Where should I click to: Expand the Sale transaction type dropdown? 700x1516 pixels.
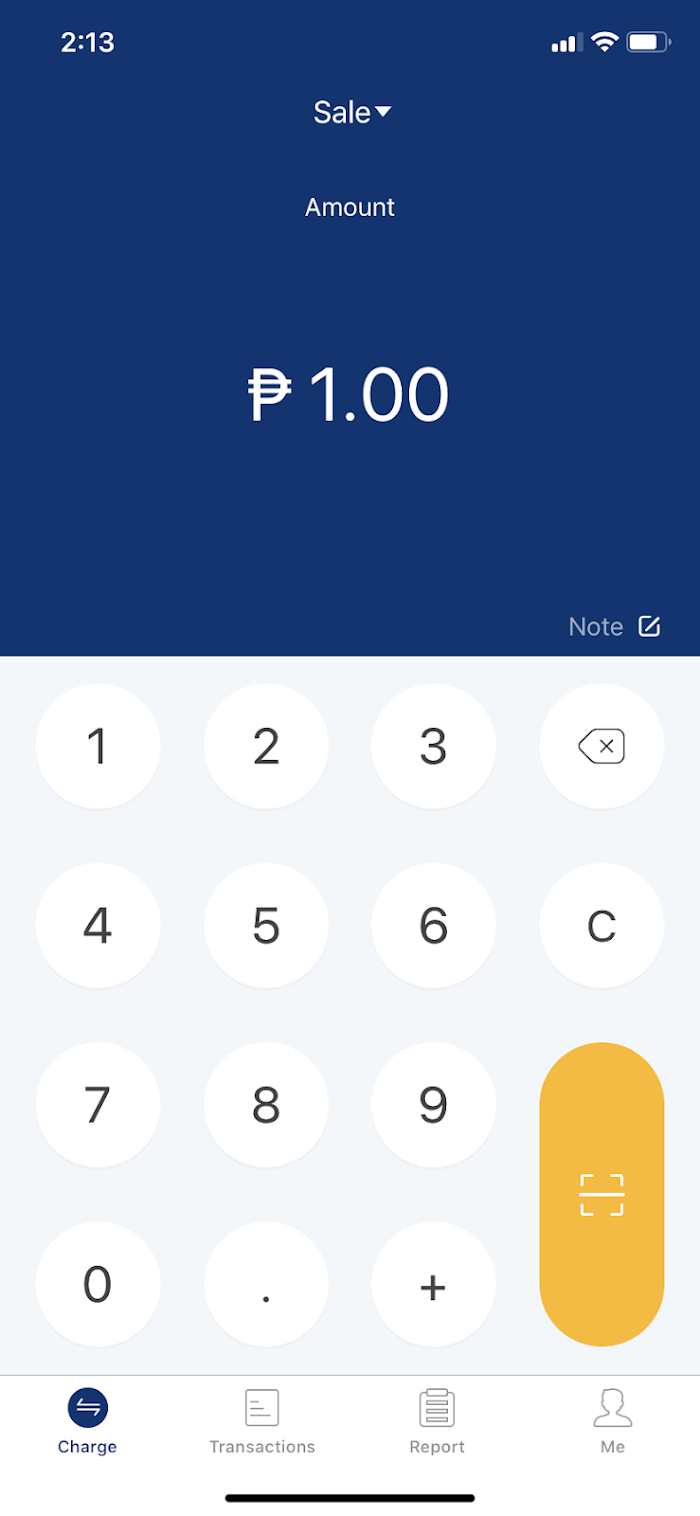(352, 112)
